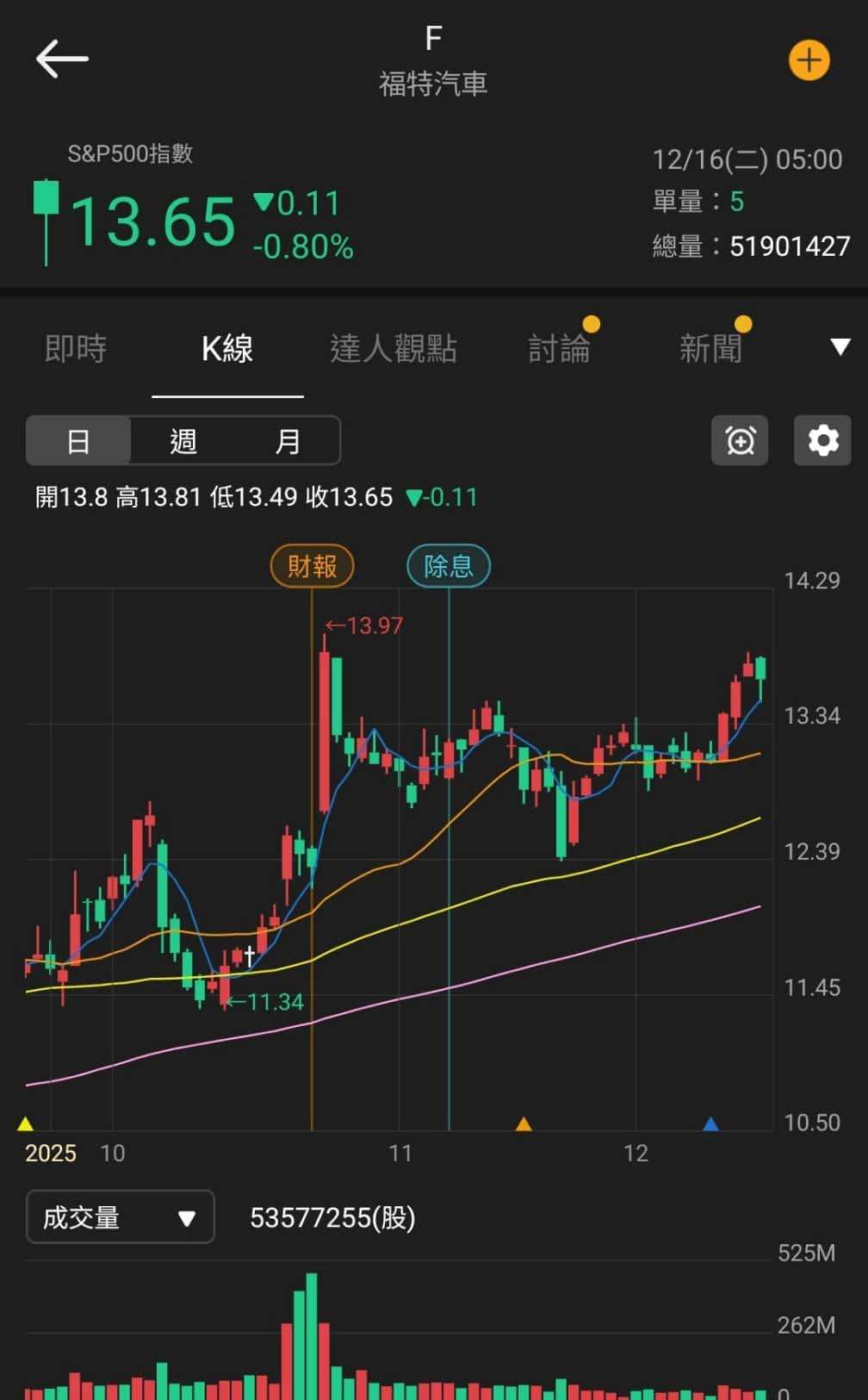
Task: View the 新聞 tab
Action: point(711,349)
